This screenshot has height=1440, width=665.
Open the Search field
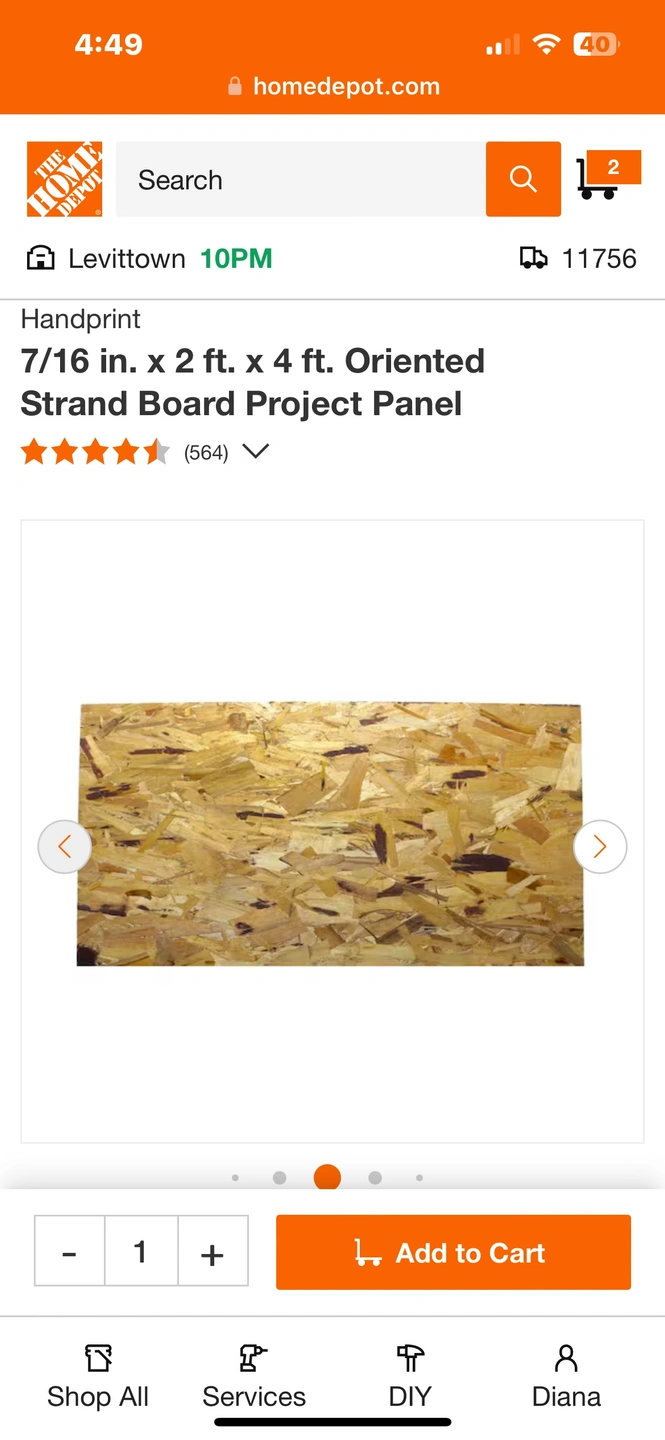pos(301,179)
